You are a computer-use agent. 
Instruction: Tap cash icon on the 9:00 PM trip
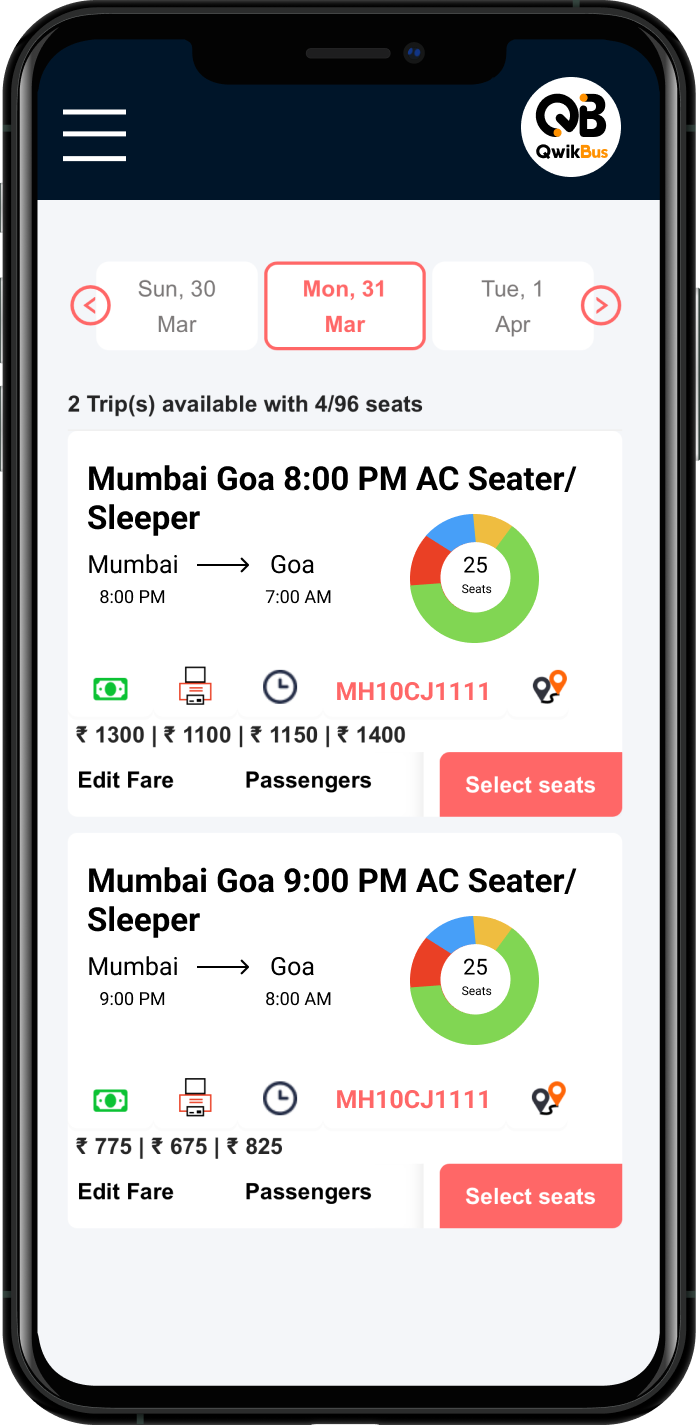[111, 1099]
